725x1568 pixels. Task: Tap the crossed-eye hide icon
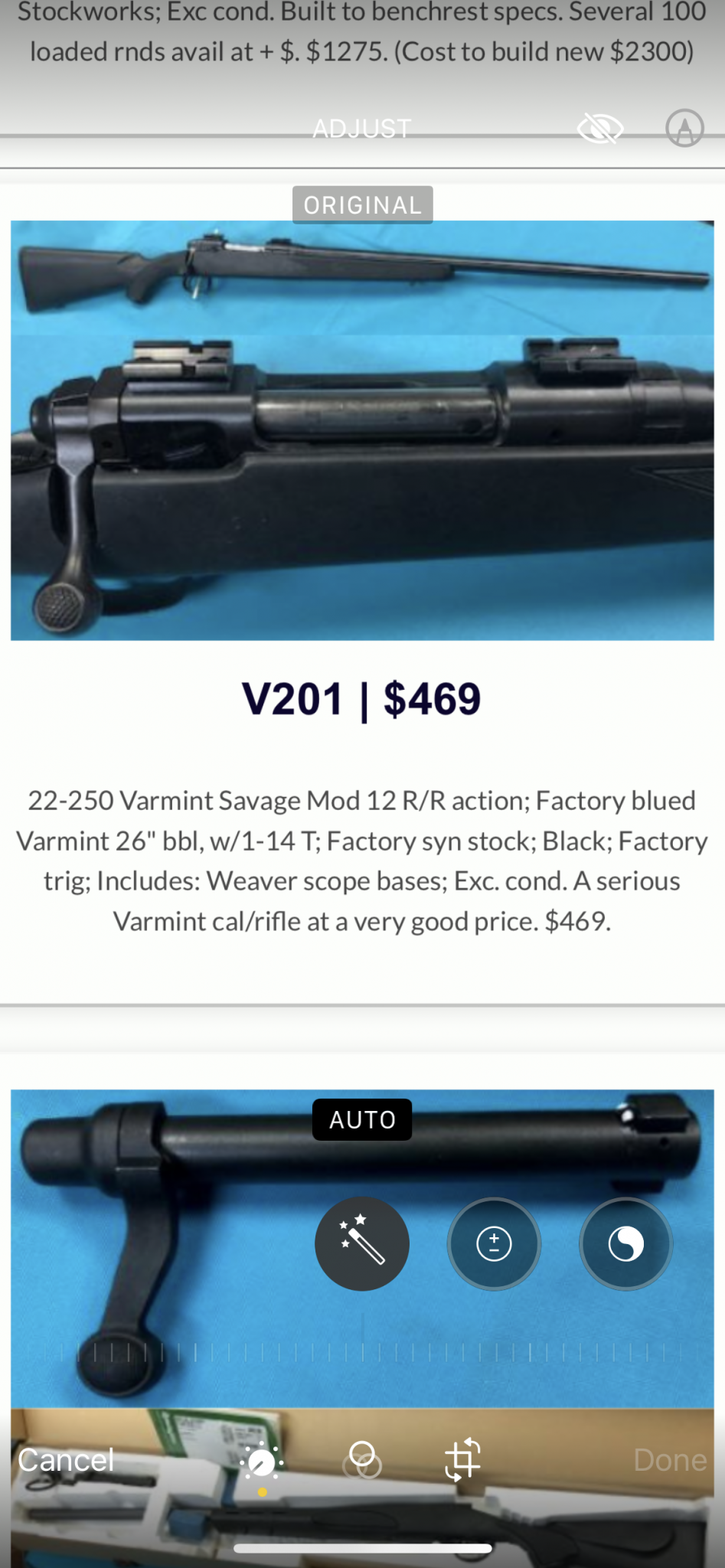point(600,128)
